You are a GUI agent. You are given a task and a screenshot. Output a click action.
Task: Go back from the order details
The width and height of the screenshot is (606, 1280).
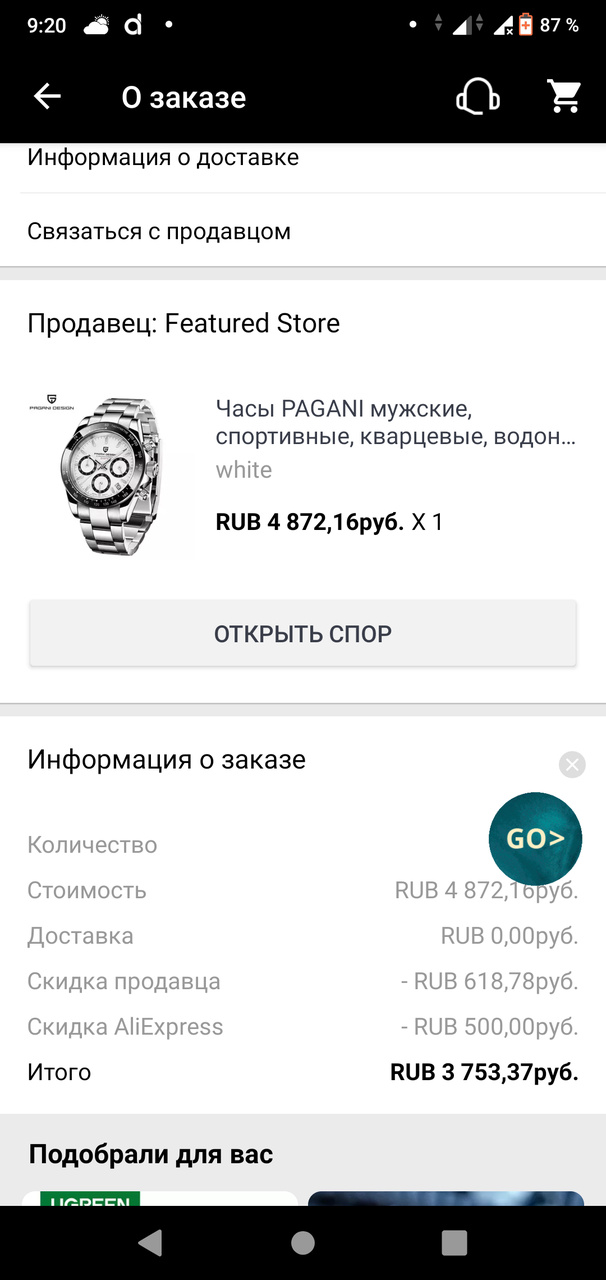47,97
